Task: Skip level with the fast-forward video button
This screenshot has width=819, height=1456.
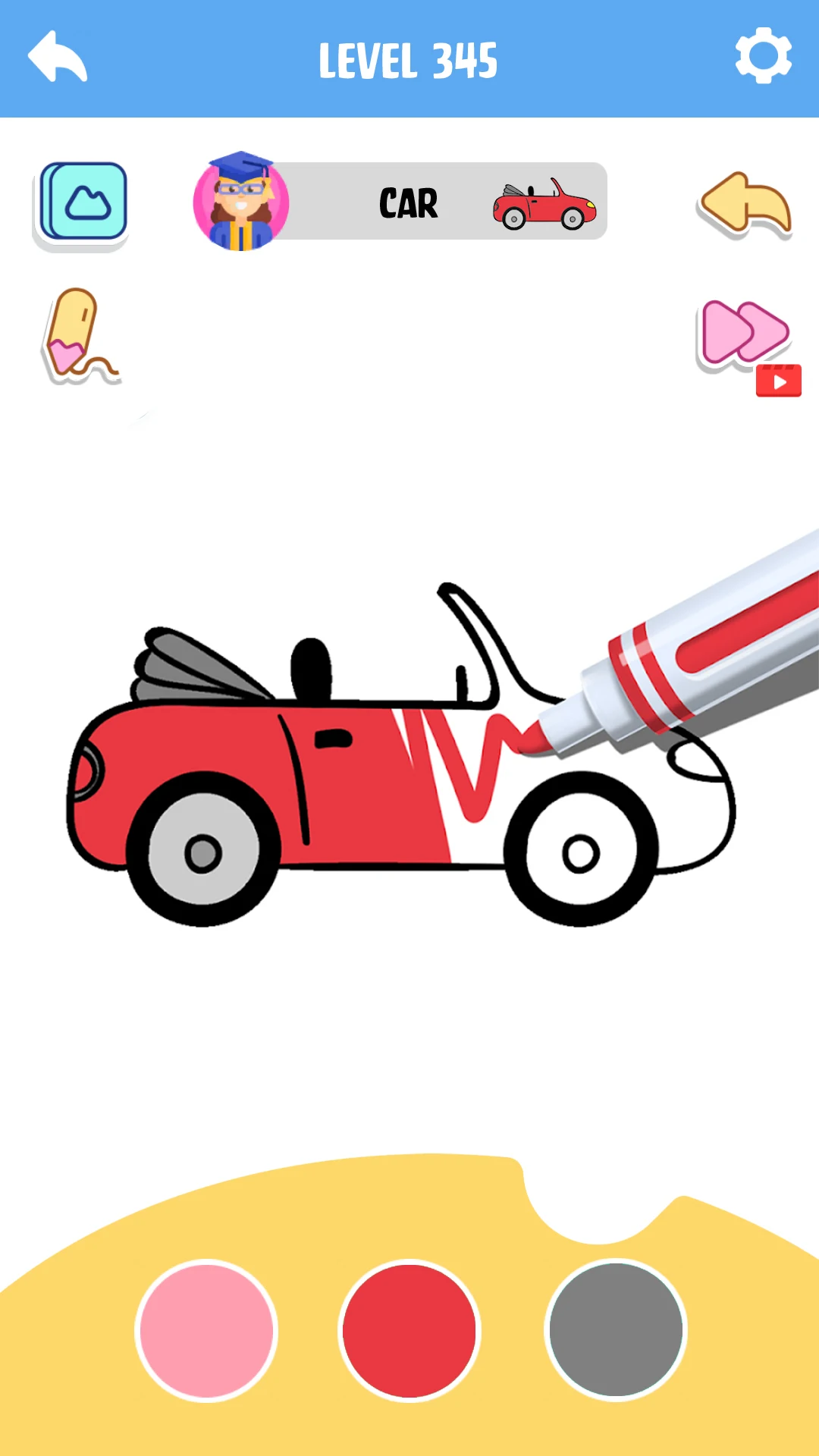Action: pos(748,346)
